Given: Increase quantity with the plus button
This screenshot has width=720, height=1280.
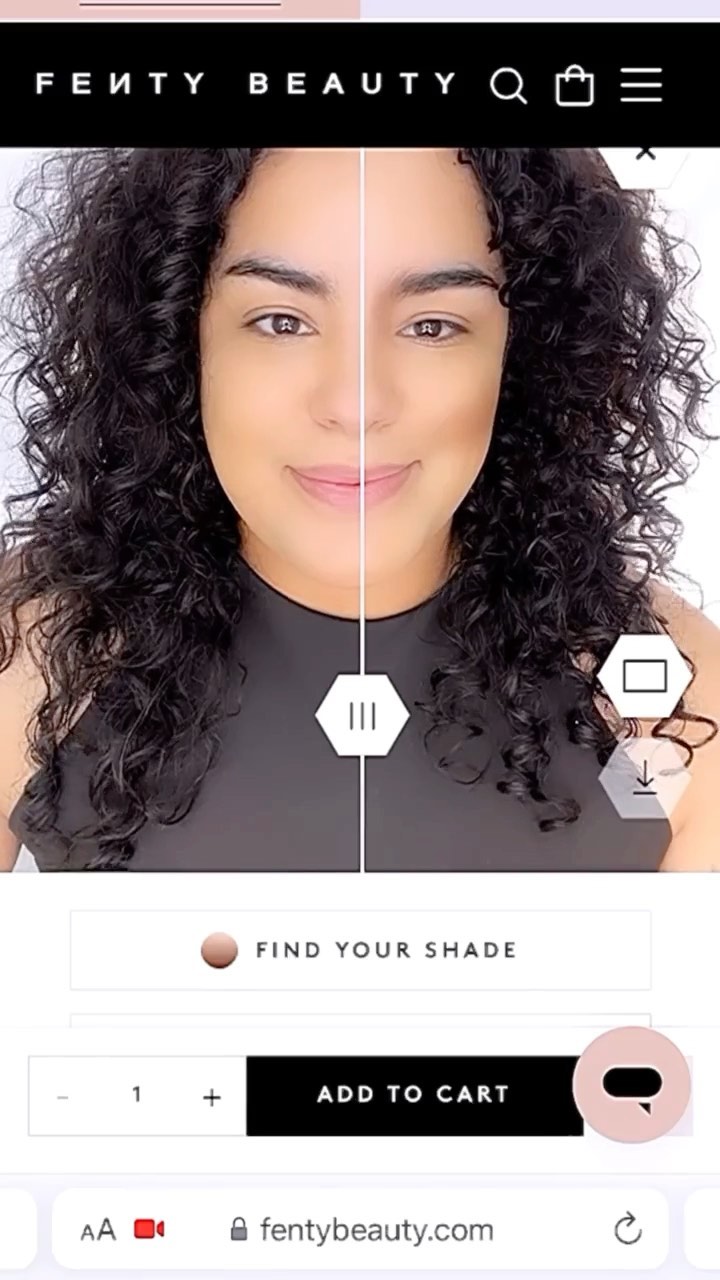Looking at the screenshot, I should coord(211,1097).
